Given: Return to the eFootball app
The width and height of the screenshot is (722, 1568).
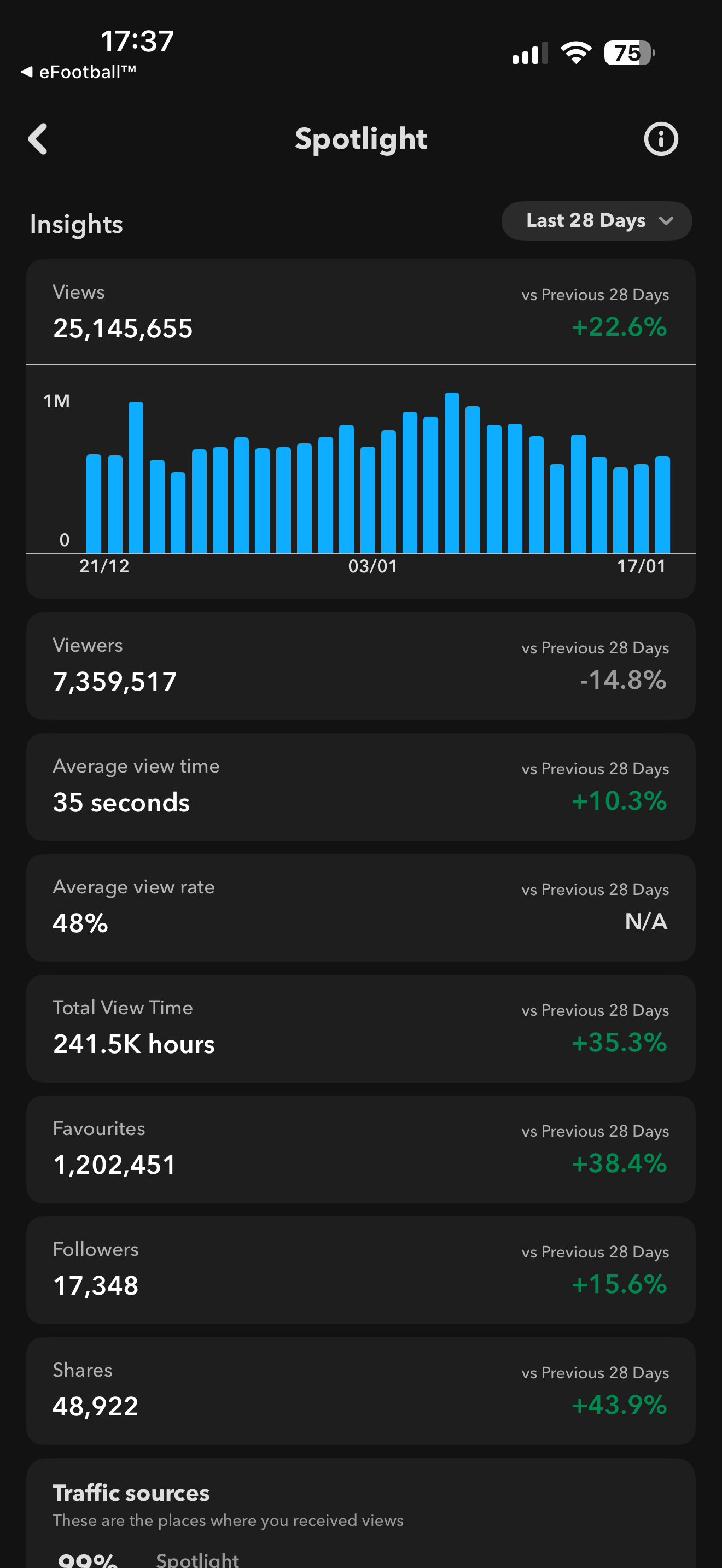Looking at the screenshot, I should tap(79, 72).
